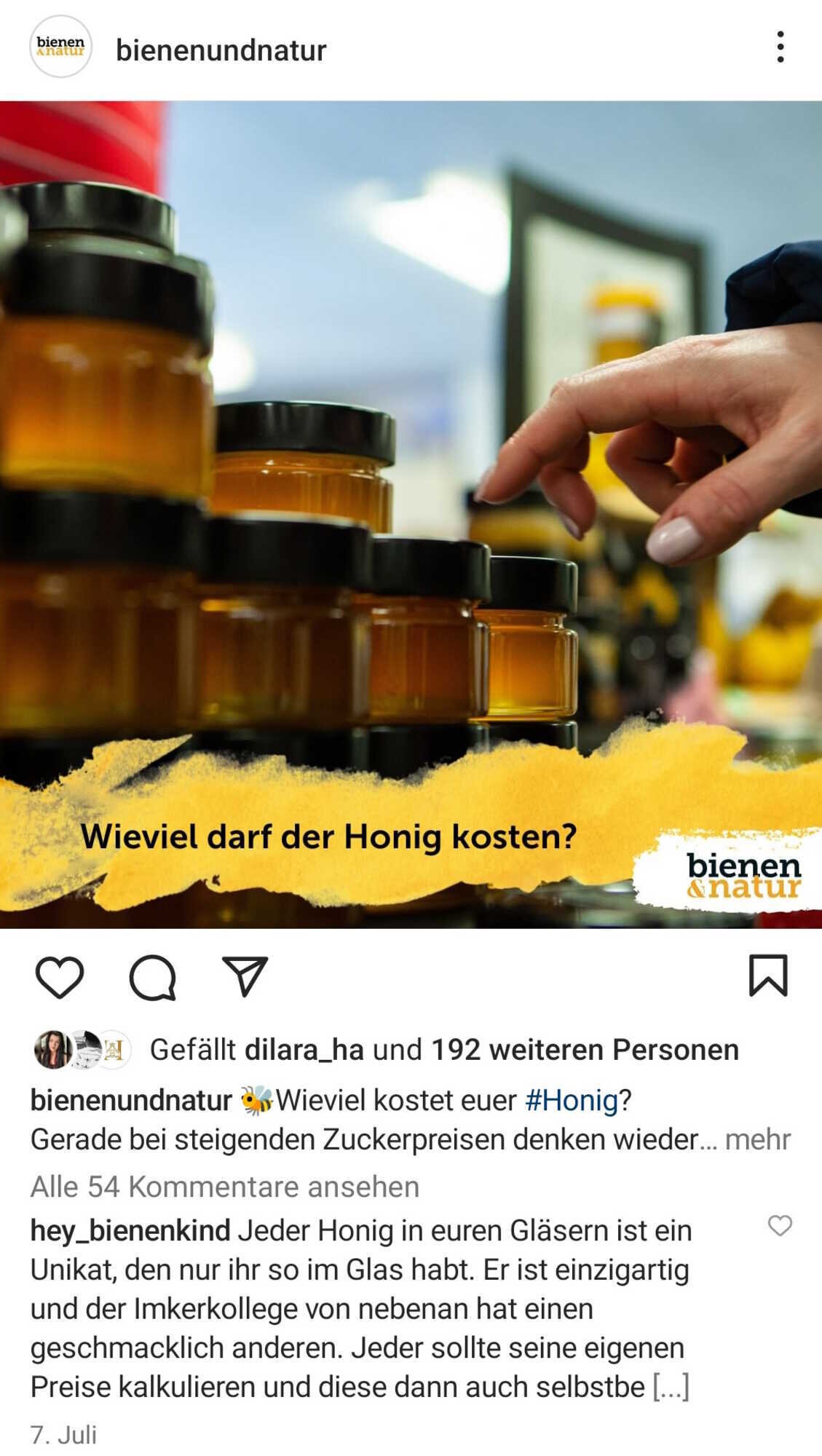Bookmark this honey post
822x1456 pixels.
click(x=768, y=976)
